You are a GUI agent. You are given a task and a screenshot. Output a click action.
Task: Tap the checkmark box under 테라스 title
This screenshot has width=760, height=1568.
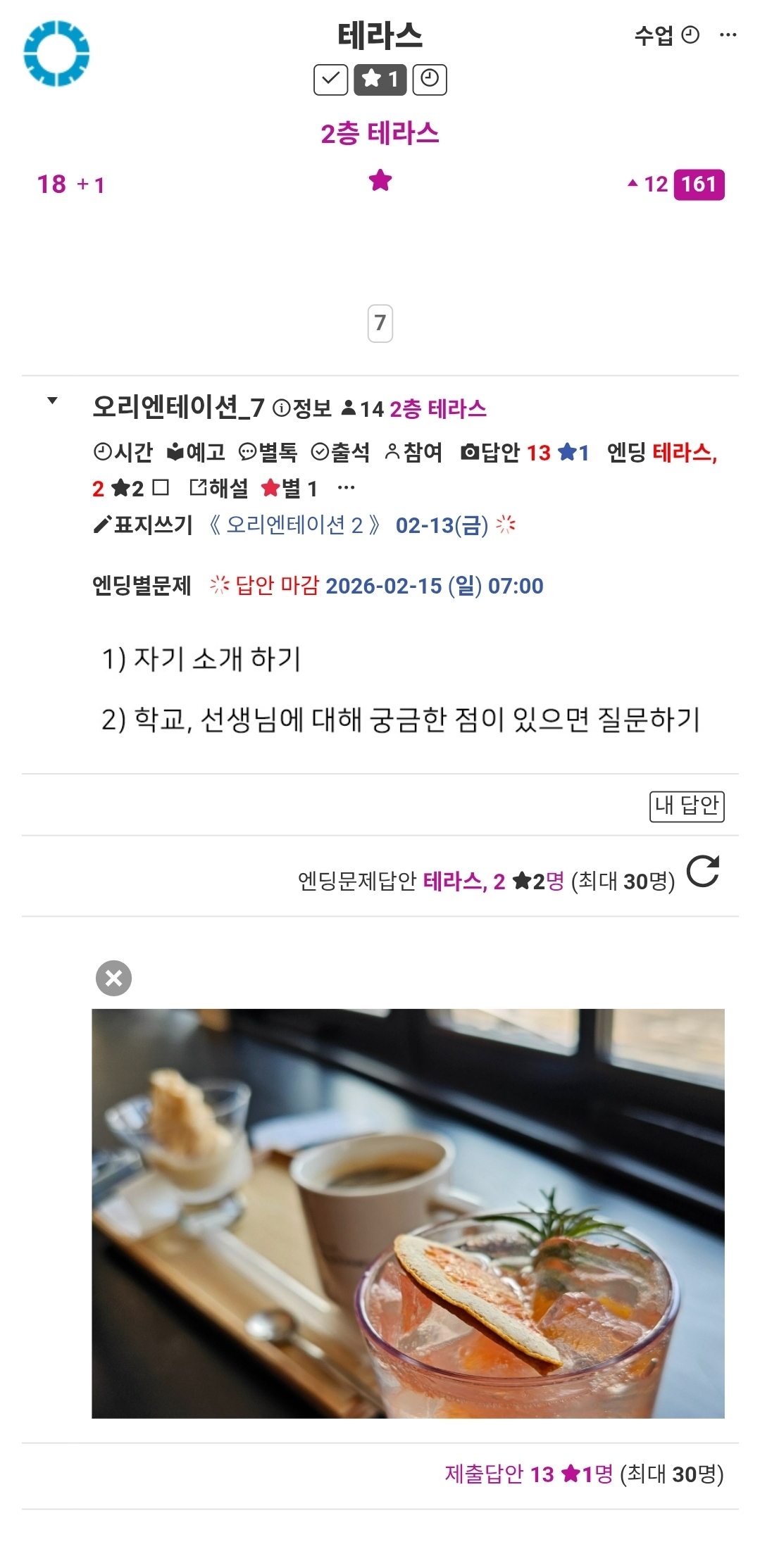(330, 79)
